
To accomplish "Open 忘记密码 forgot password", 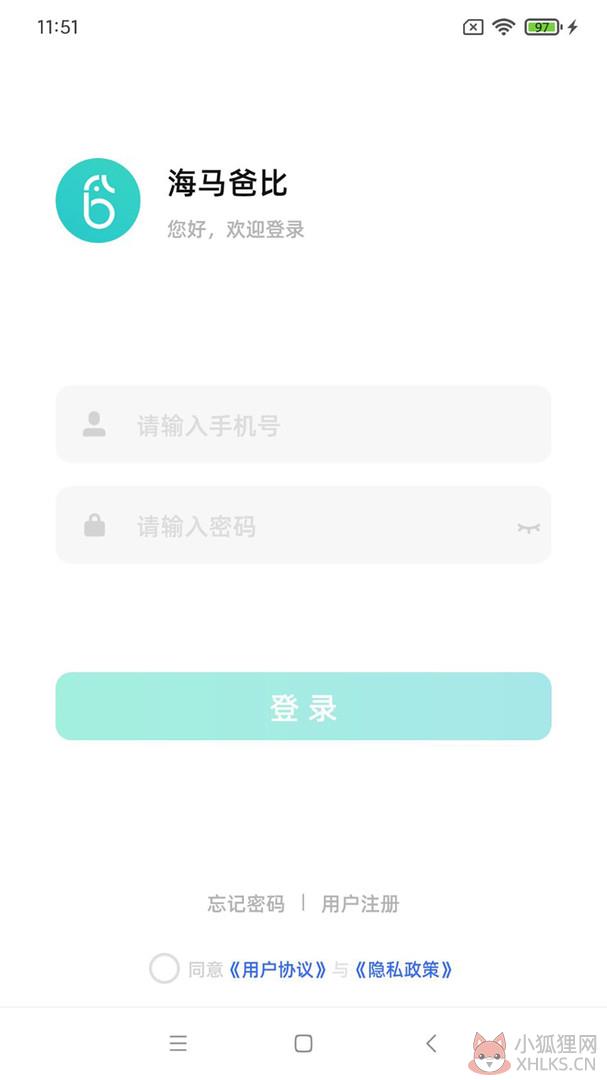I will click(x=246, y=904).
